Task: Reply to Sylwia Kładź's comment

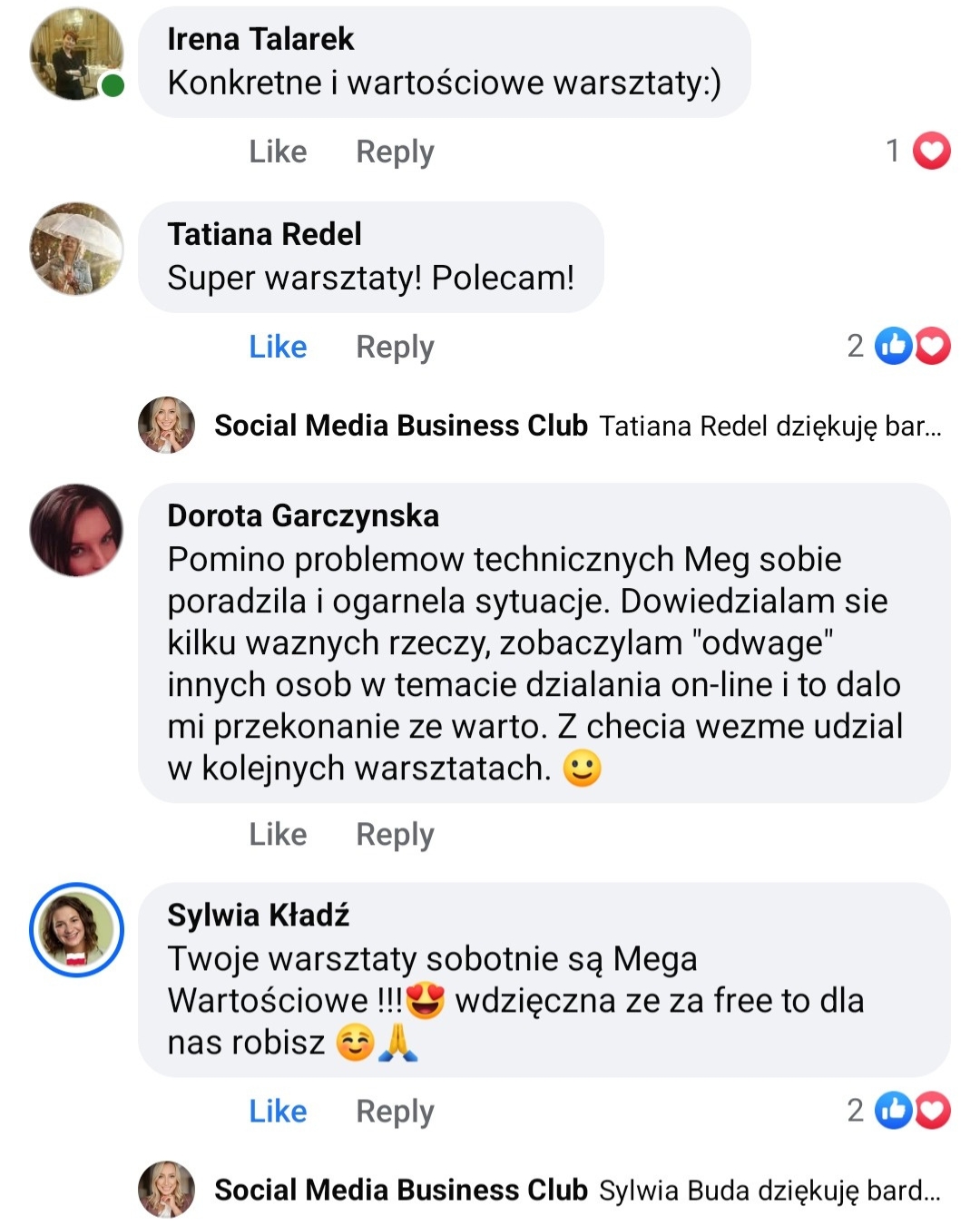Action: point(395,1111)
